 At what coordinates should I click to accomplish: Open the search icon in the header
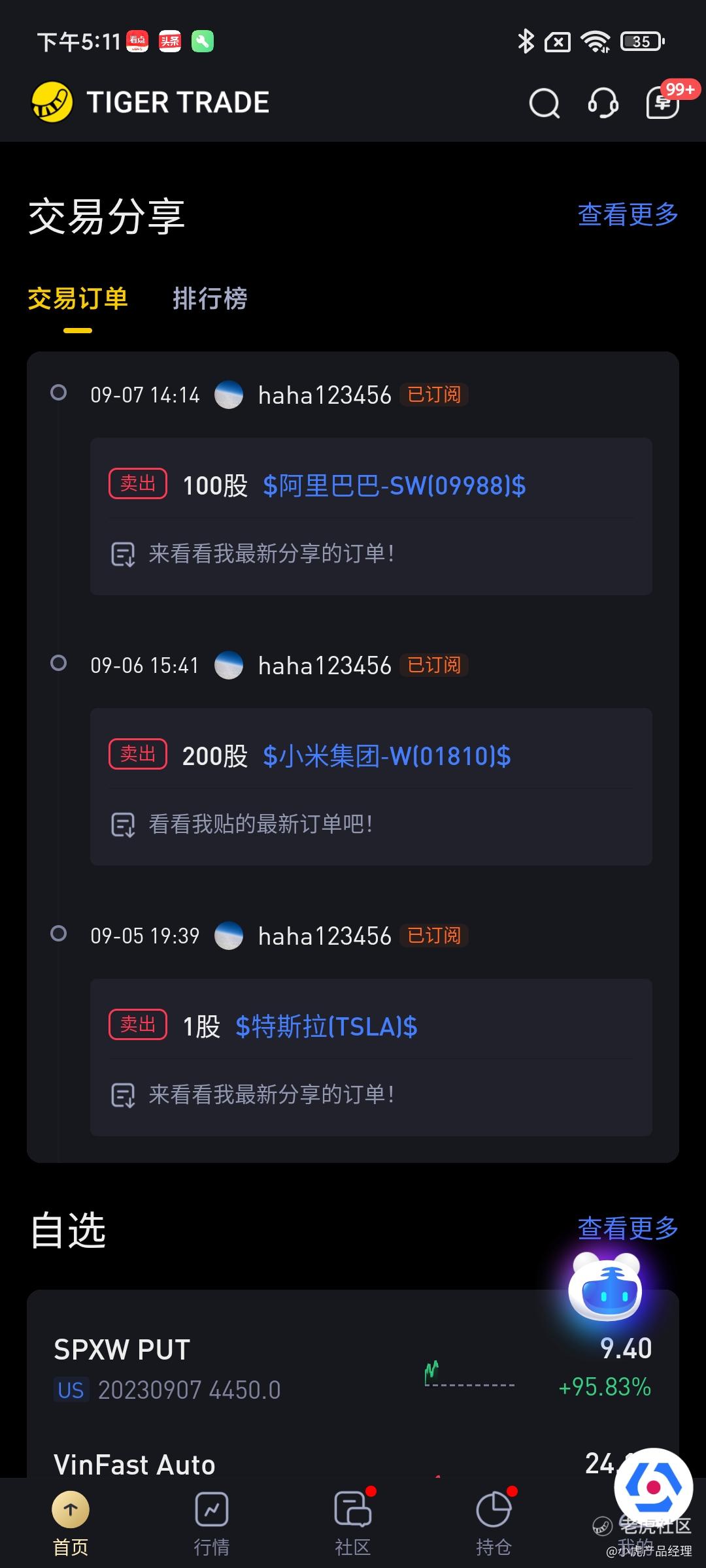544,103
